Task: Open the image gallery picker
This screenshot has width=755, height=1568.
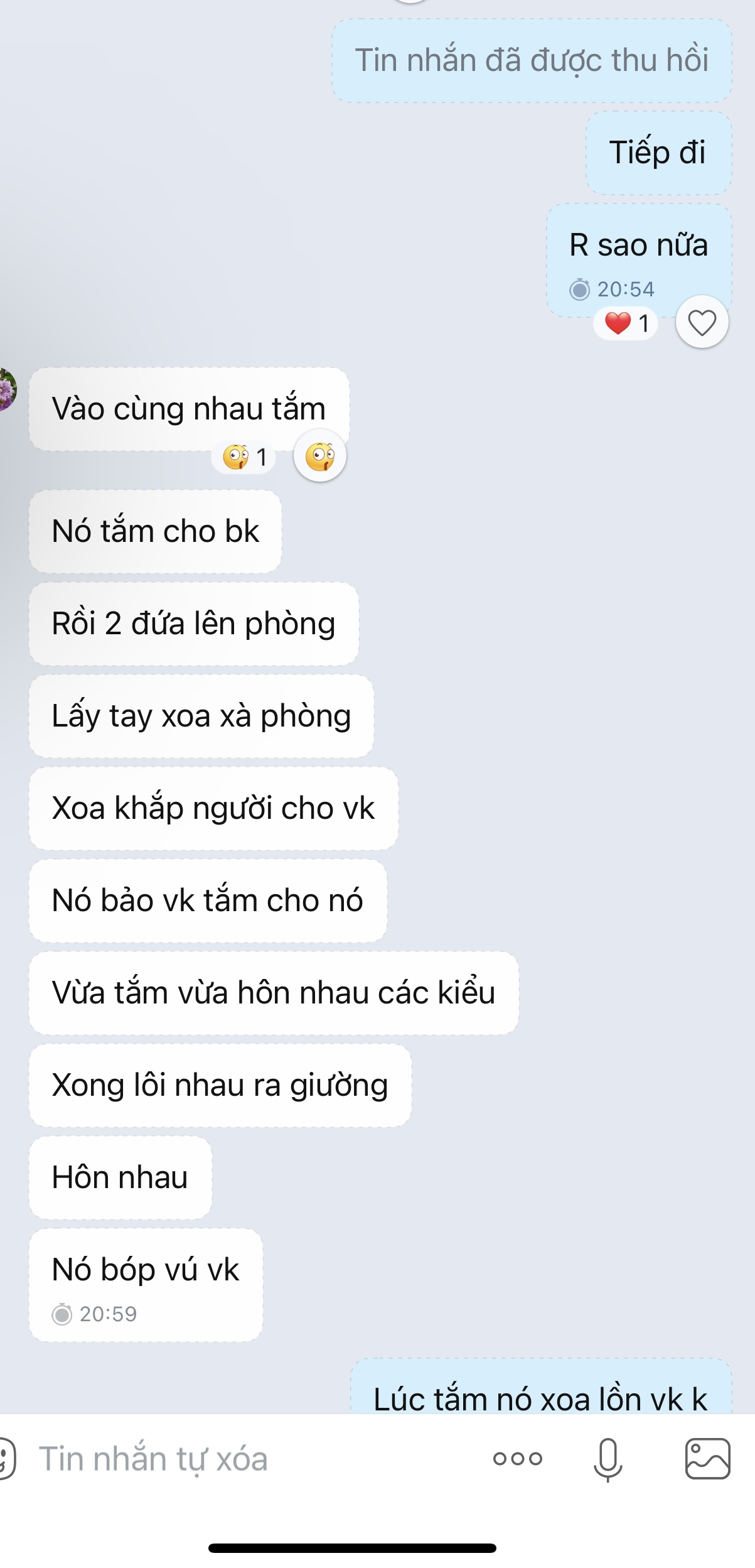Action: click(x=707, y=1459)
